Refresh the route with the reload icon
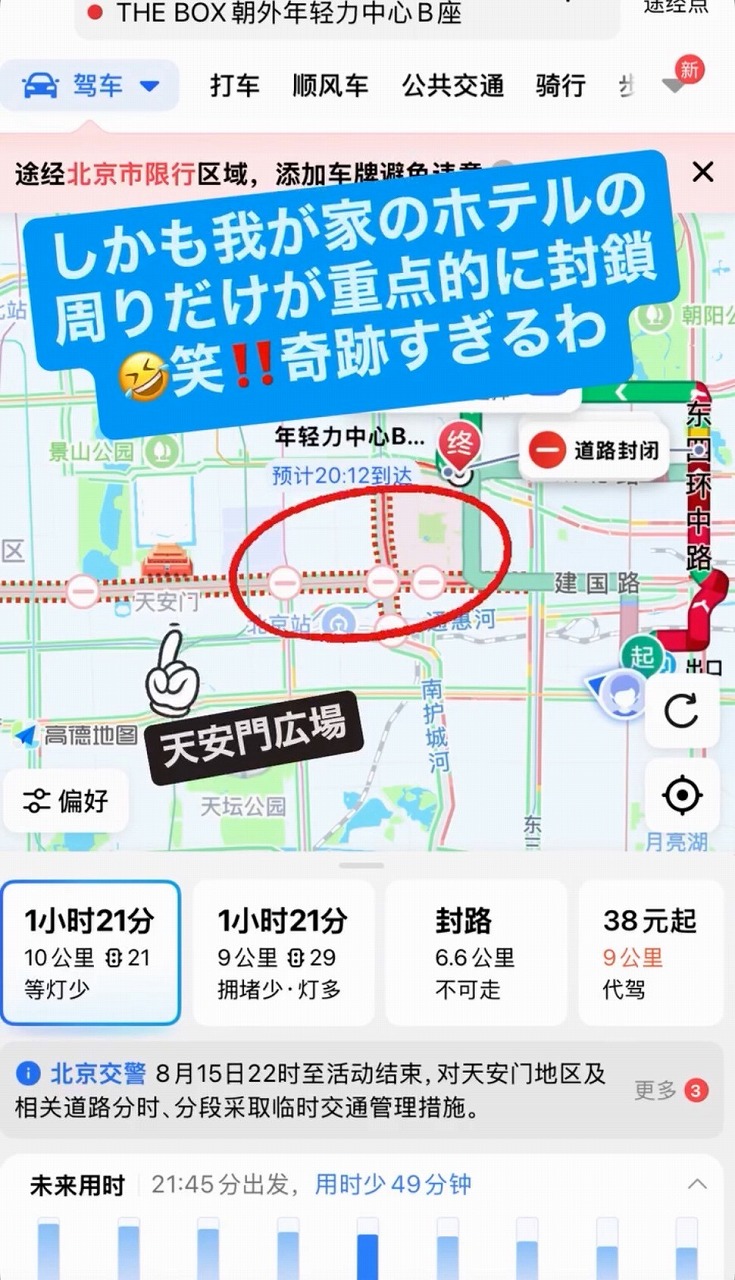The image size is (735, 1280). click(682, 712)
